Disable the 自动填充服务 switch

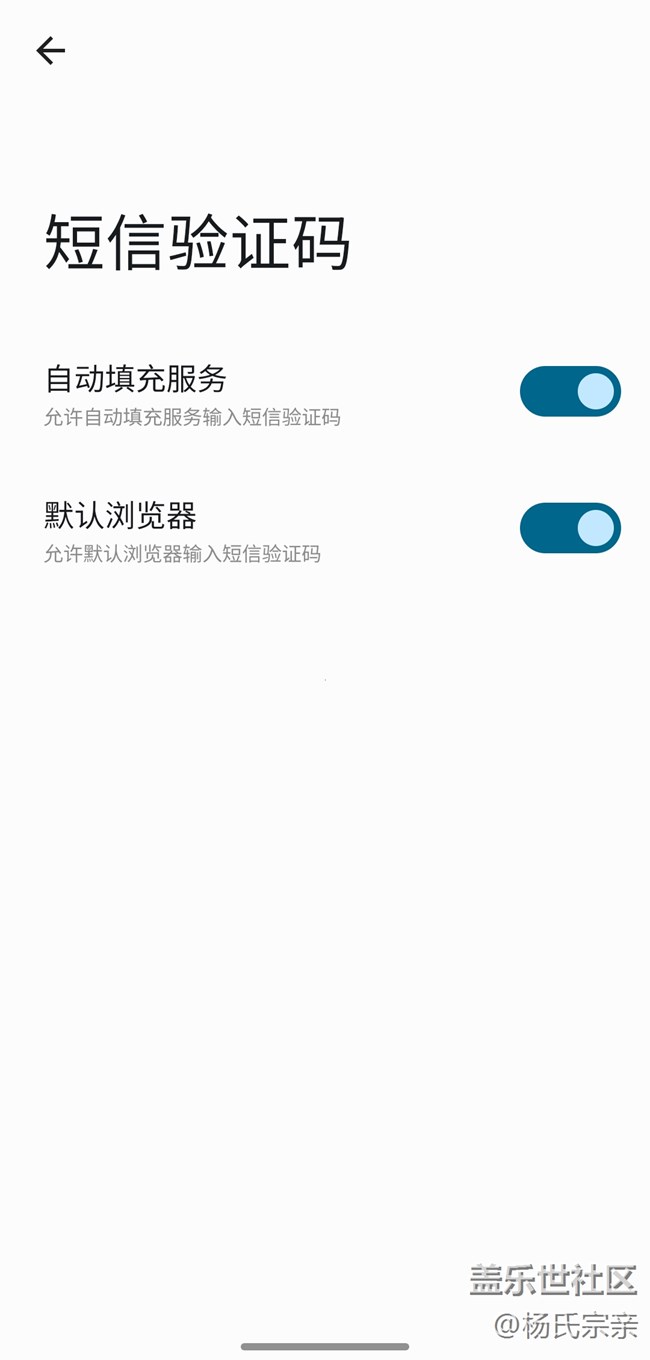[x=570, y=391]
